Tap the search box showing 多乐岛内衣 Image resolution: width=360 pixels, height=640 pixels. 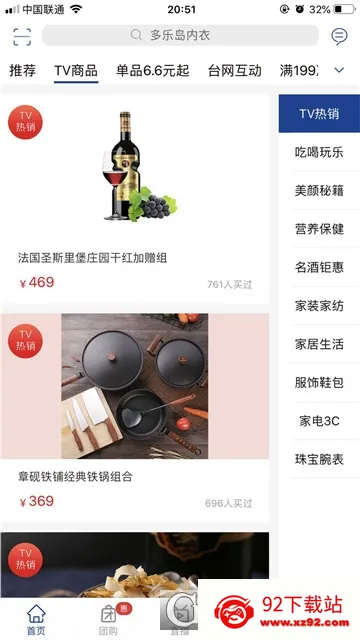(x=180, y=36)
